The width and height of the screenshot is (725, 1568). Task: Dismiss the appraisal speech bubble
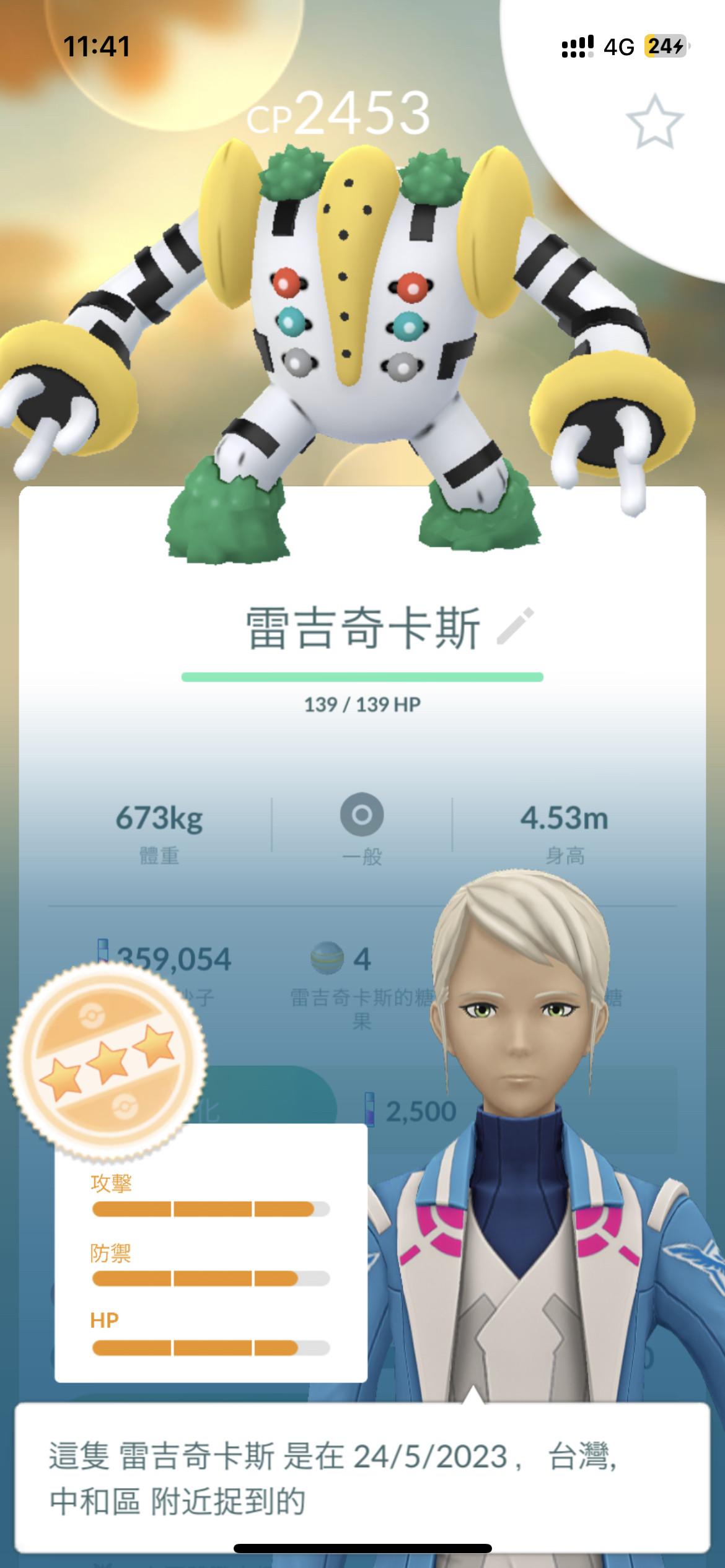point(362,1477)
